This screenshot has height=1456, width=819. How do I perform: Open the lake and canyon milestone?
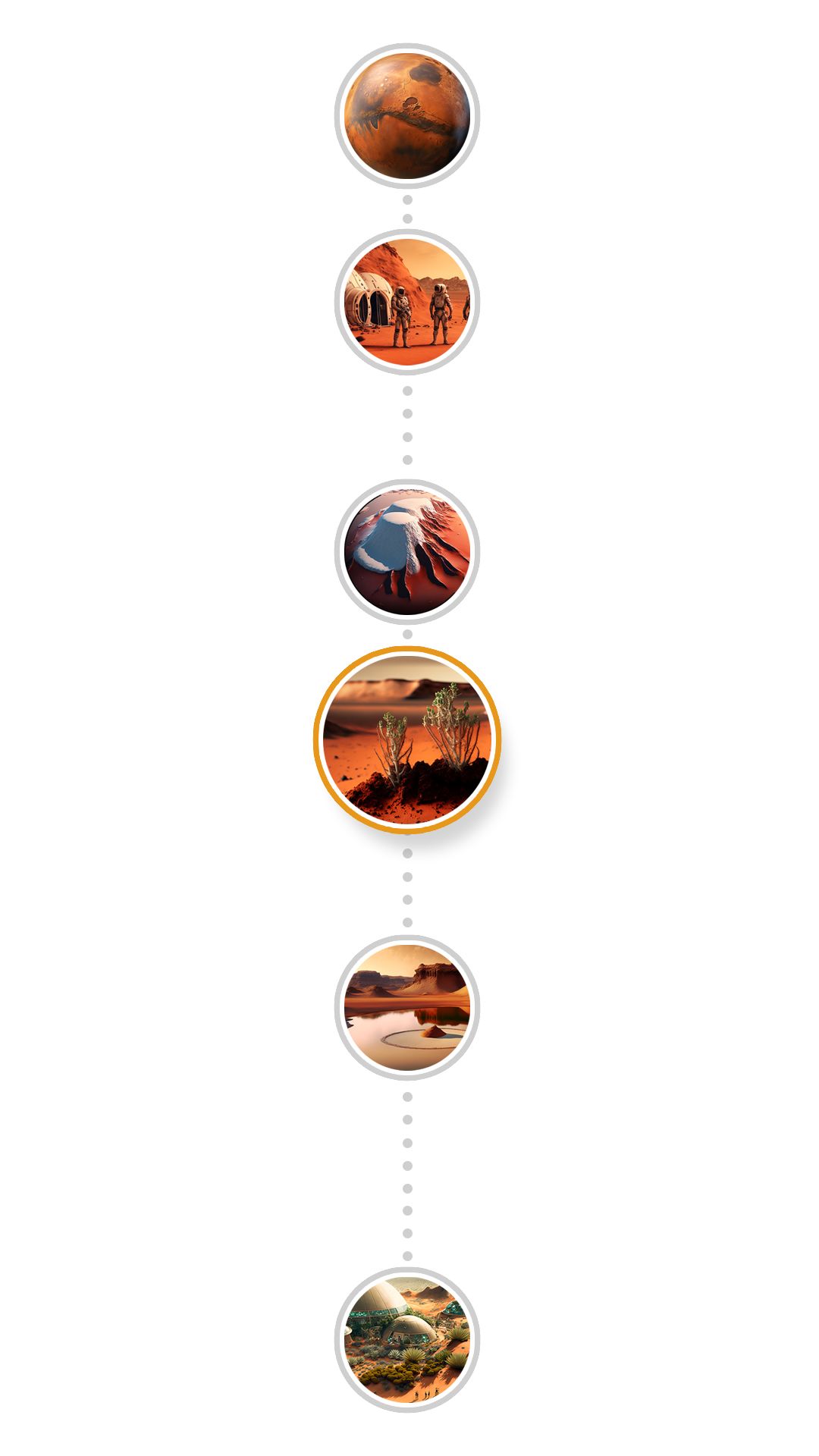[407, 1006]
